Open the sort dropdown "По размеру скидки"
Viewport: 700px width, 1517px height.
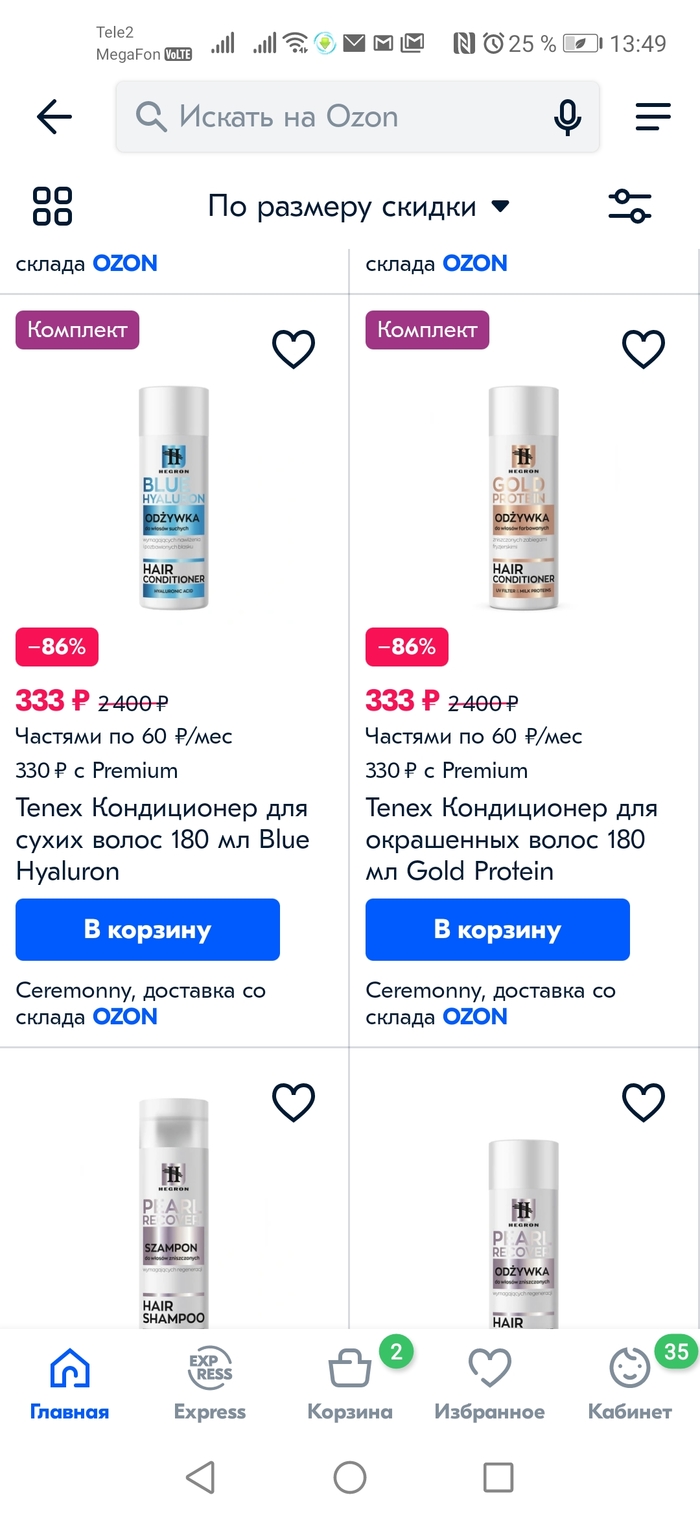click(x=358, y=207)
